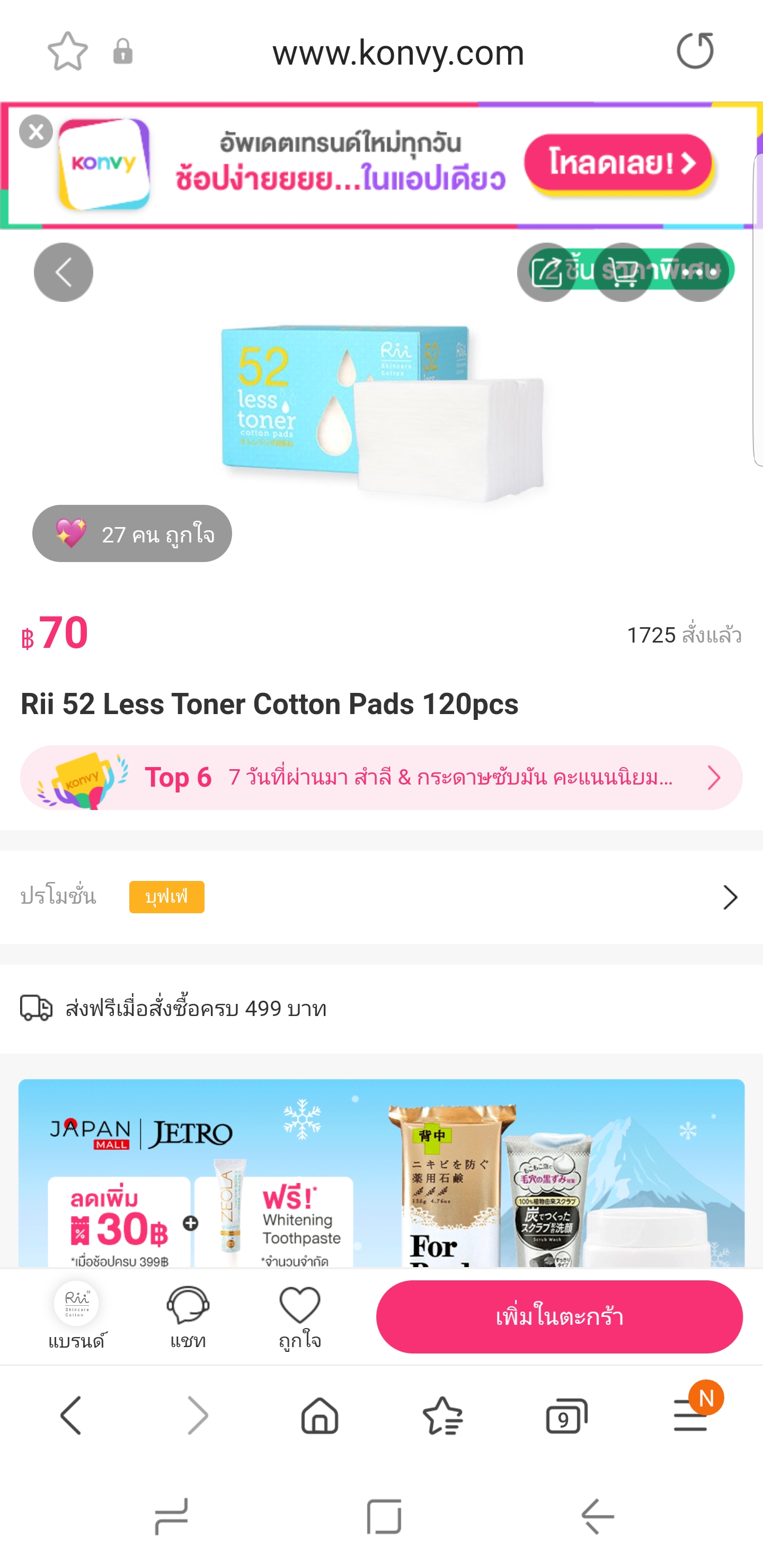Visit the Rii brand page

click(76, 1315)
